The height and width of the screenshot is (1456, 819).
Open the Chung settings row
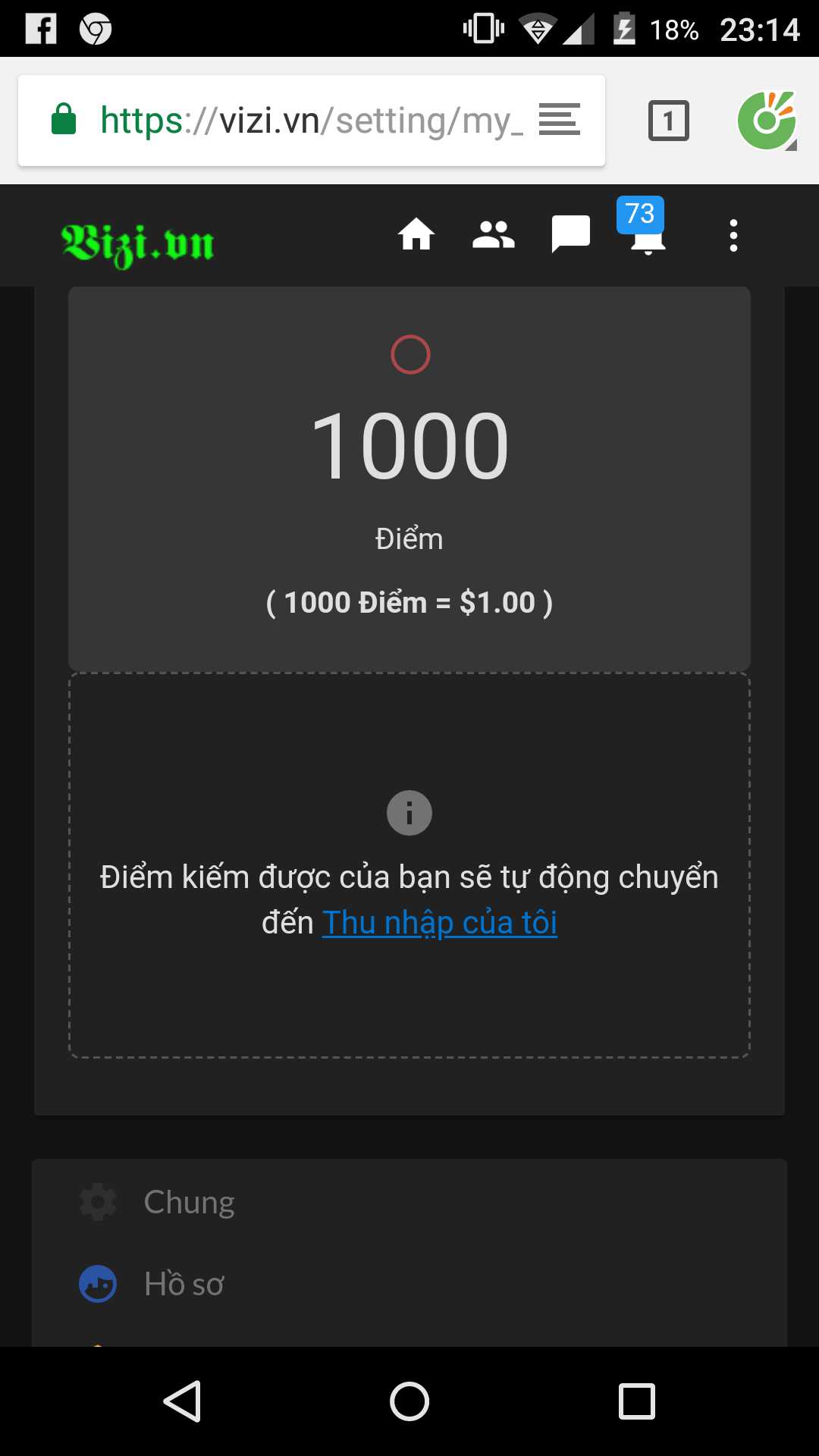[x=190, y=1203]
